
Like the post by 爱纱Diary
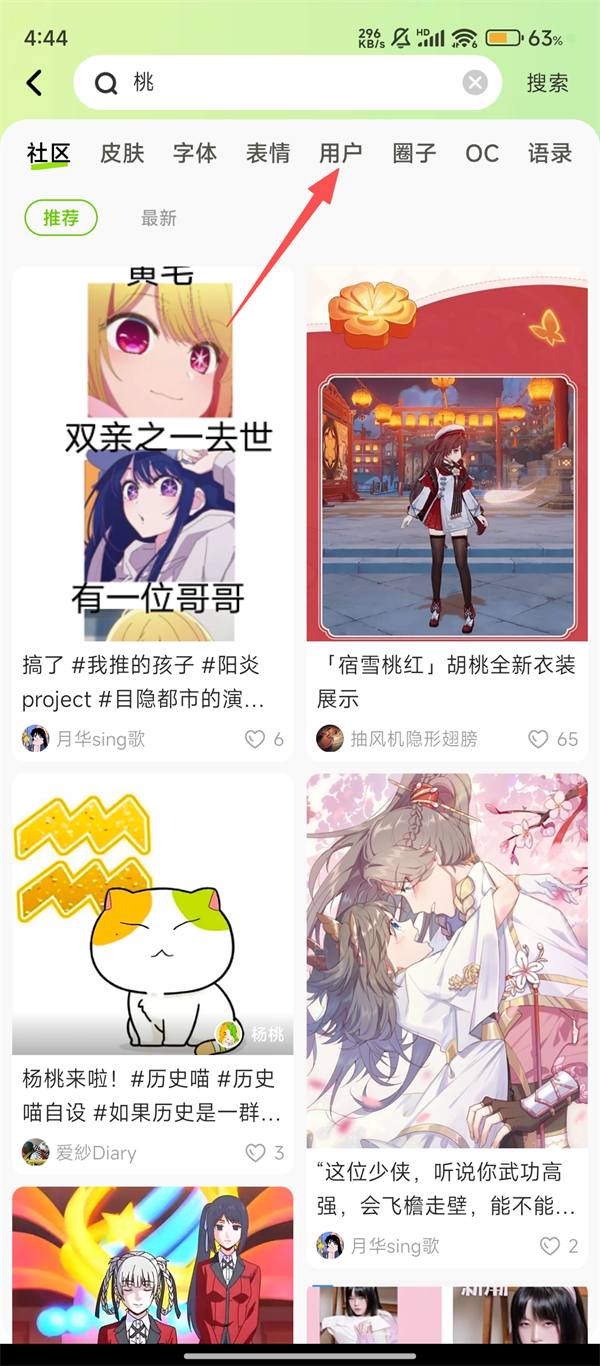click(256, 1153)
